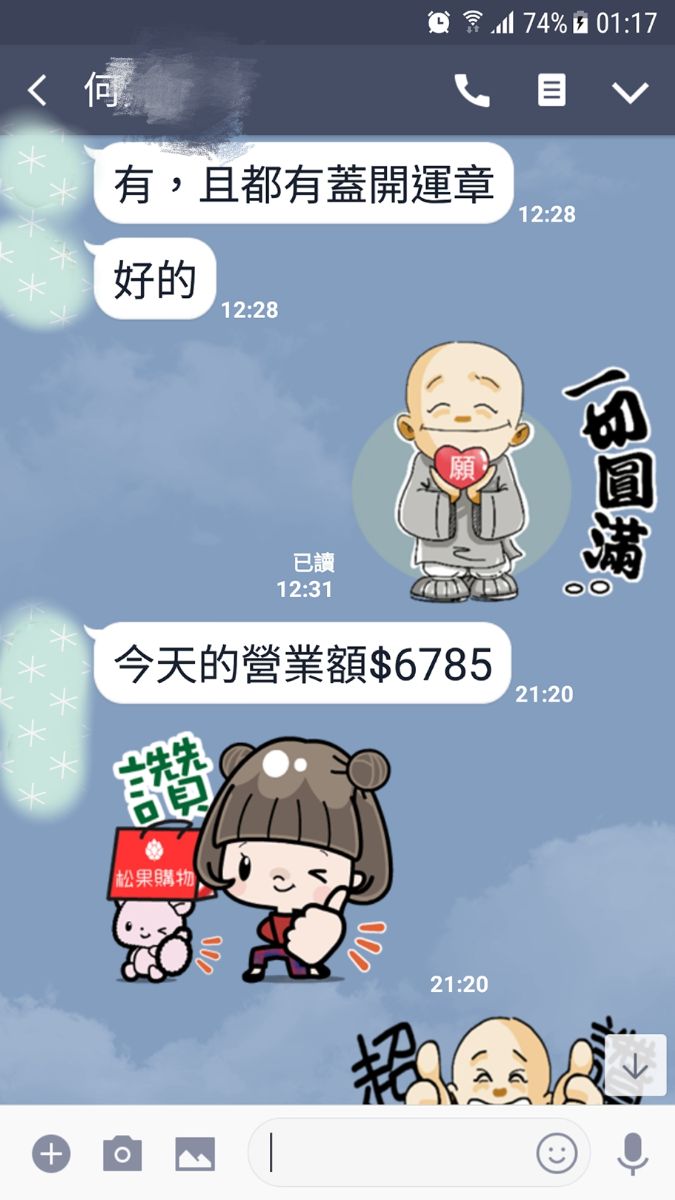Jump to the latest message arrow
The width and height of the screenshot is (675, 1200).
[x=636, y=1065]
